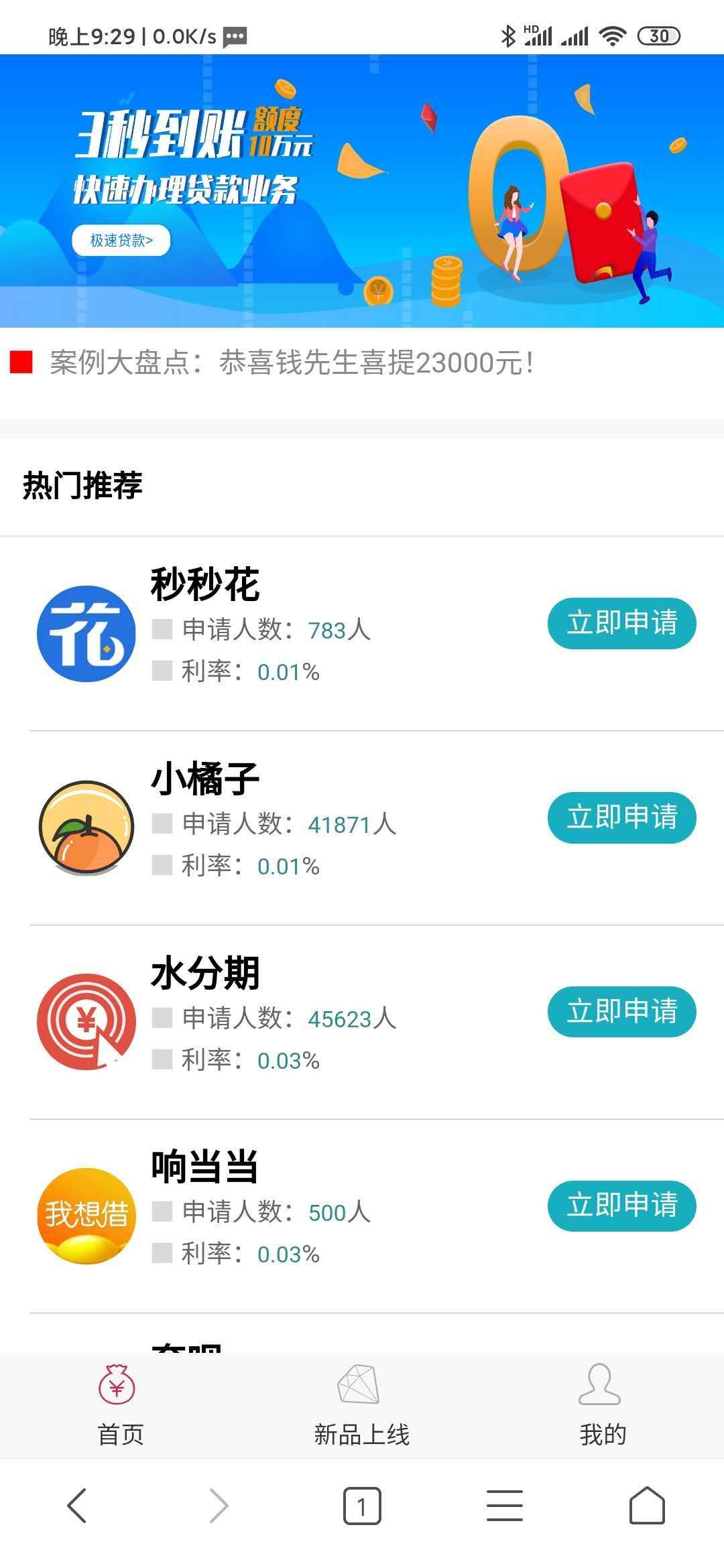View the 水分期 product icon
724x1568 pixels.
[86, 1022]
